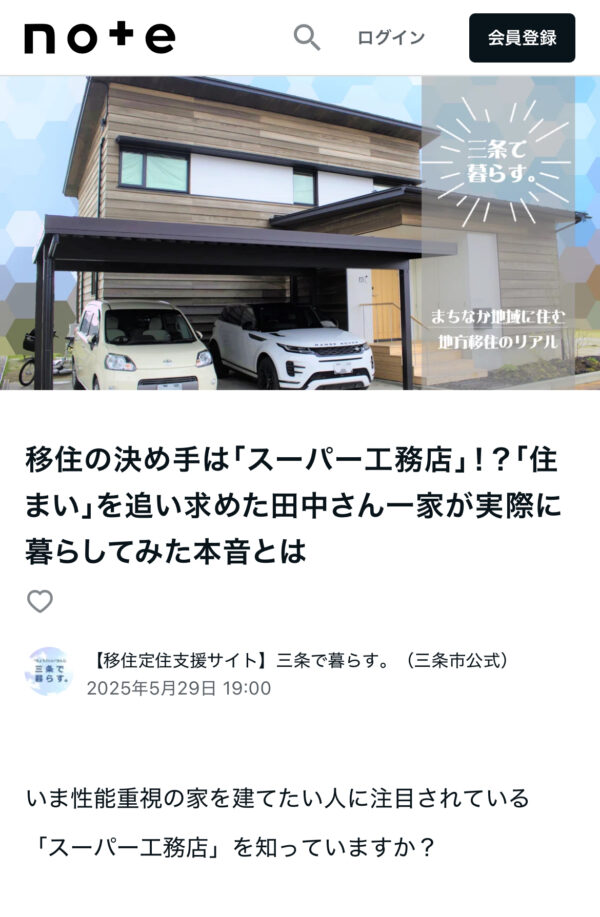Tap the 会員登録 button
600x917 pixels.
(522, 38)
